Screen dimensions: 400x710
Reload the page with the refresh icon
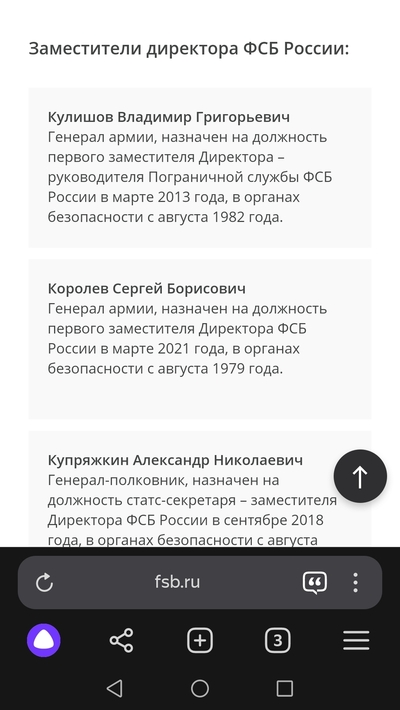[44, 582]
